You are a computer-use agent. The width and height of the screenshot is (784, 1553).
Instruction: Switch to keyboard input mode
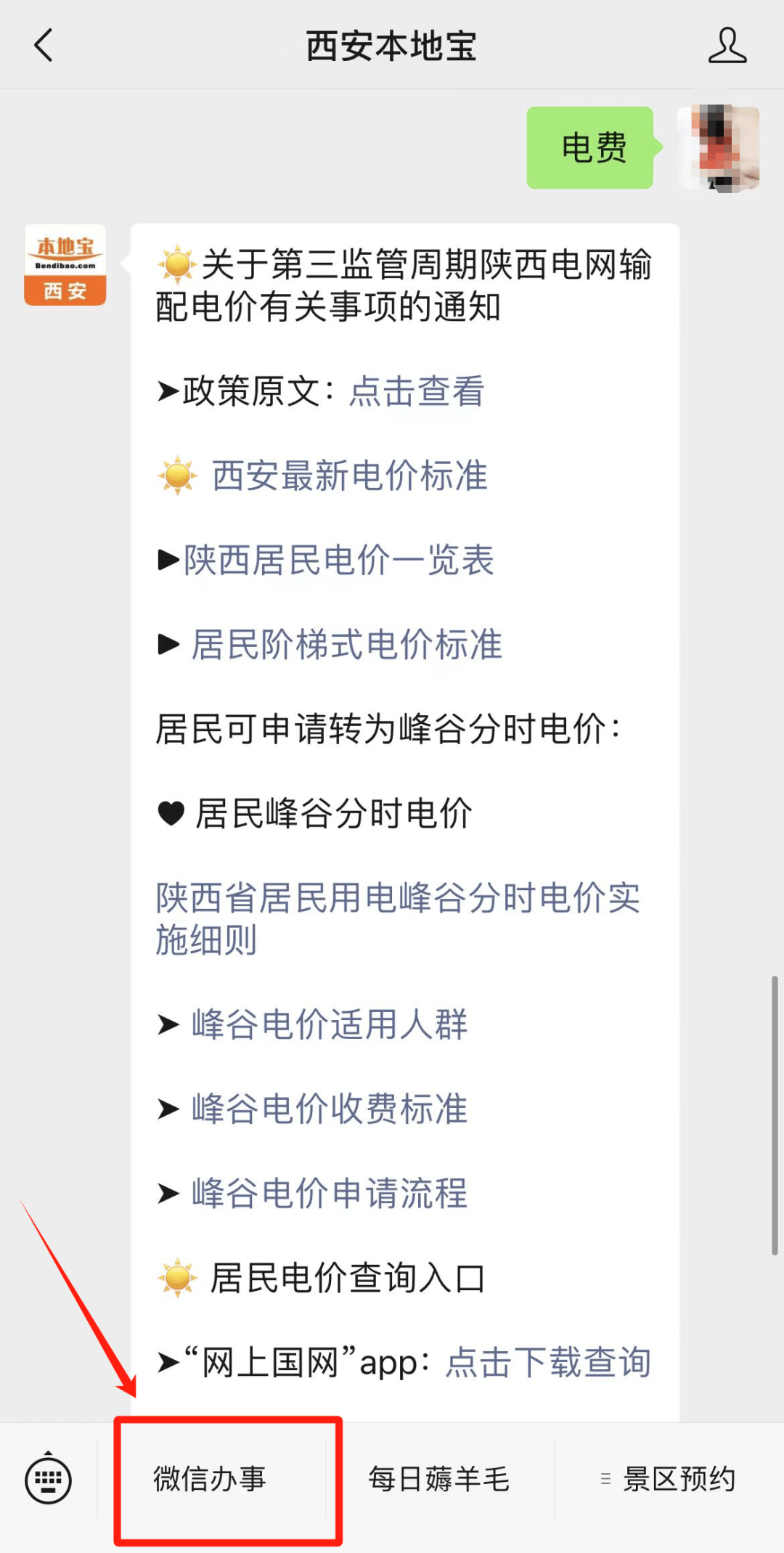point(48,1480)
